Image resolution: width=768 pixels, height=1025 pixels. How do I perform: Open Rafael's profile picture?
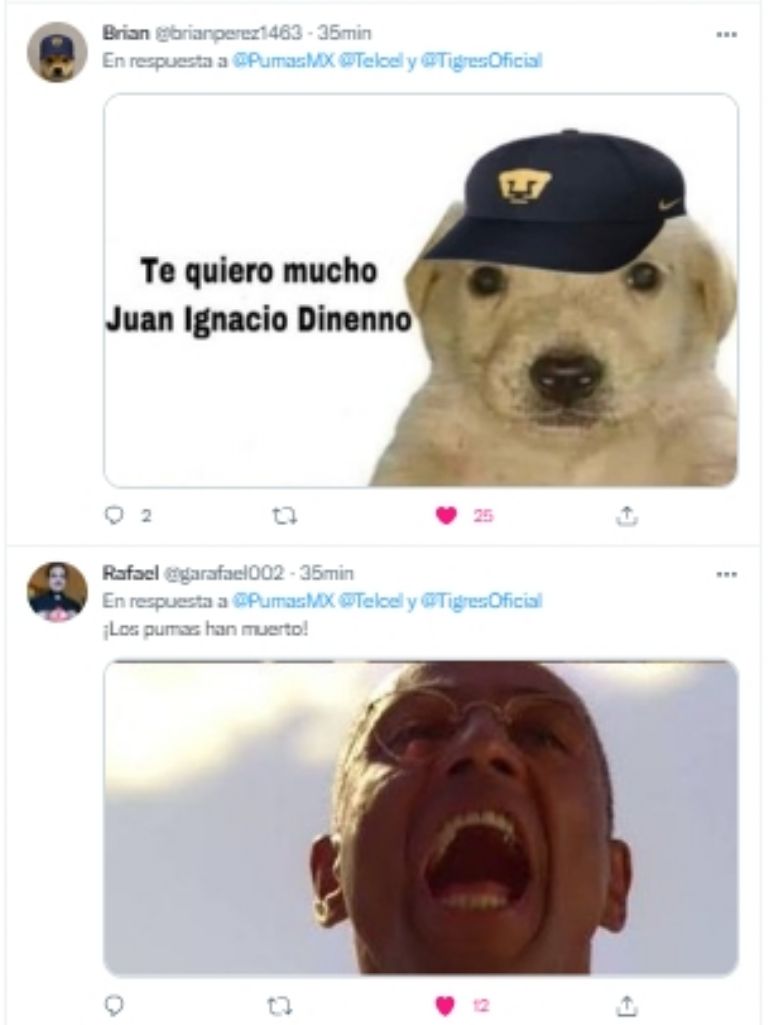point(56,591)
